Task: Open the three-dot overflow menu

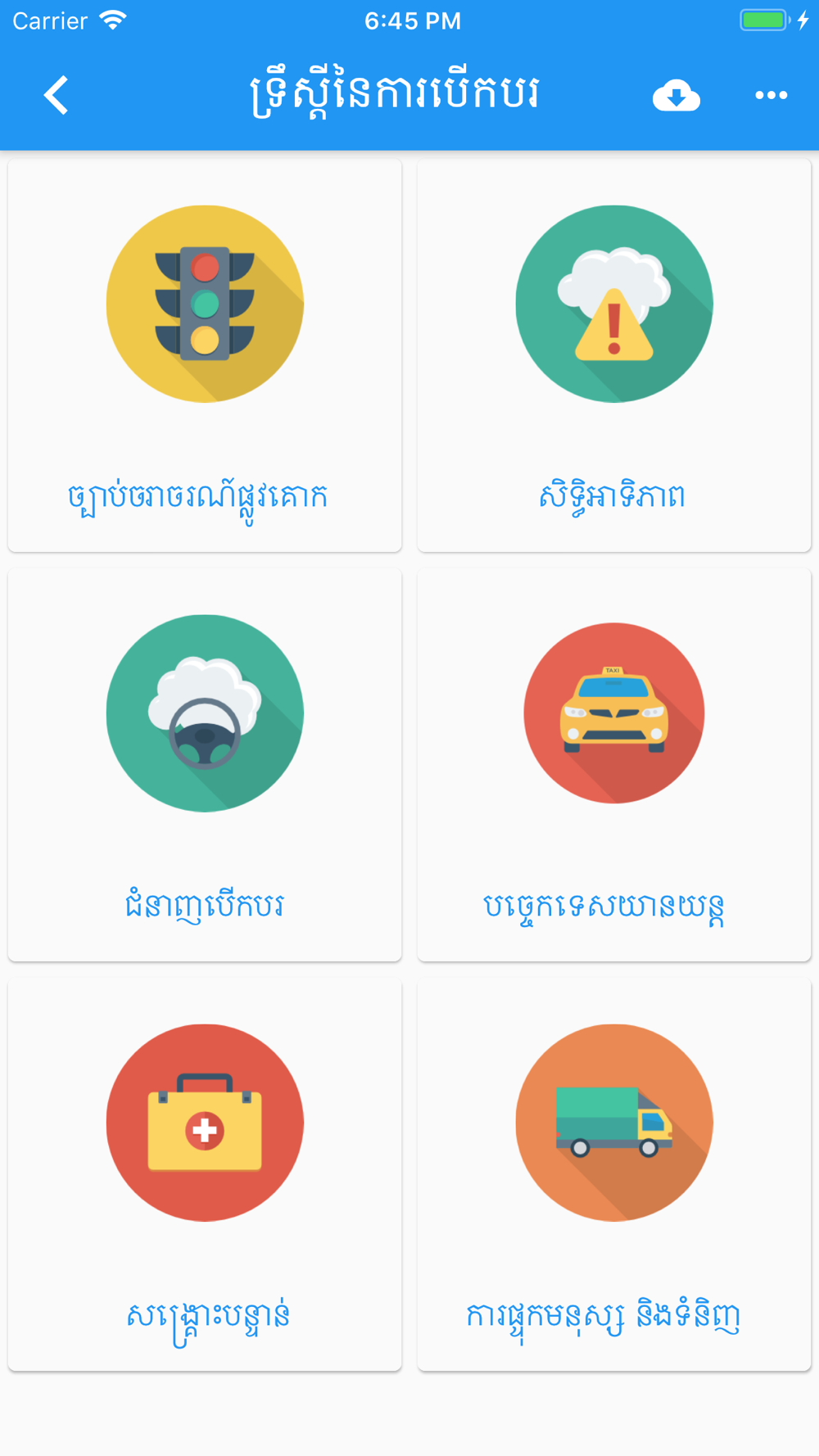Action: click(x=771, y=95)
